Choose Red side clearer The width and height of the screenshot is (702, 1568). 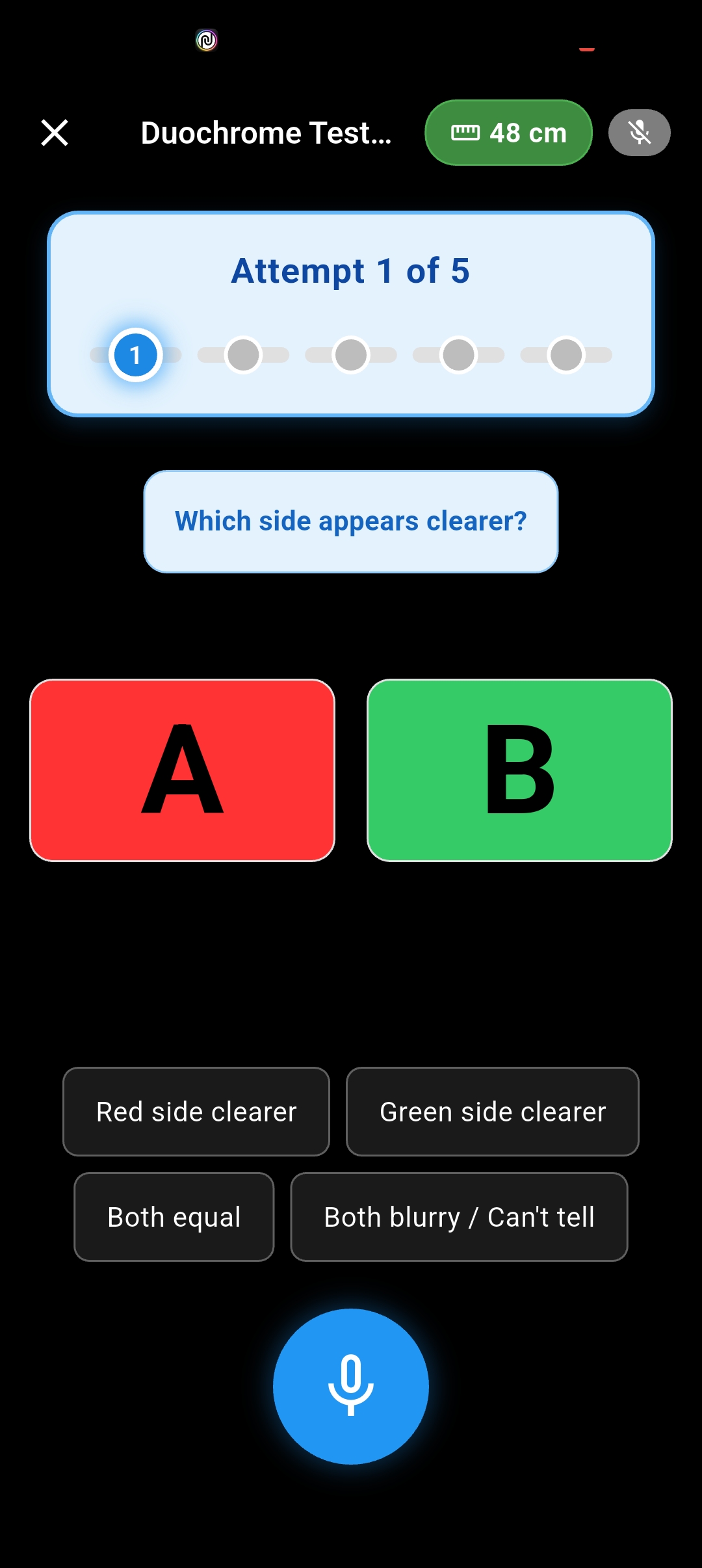pos(196,1112)
